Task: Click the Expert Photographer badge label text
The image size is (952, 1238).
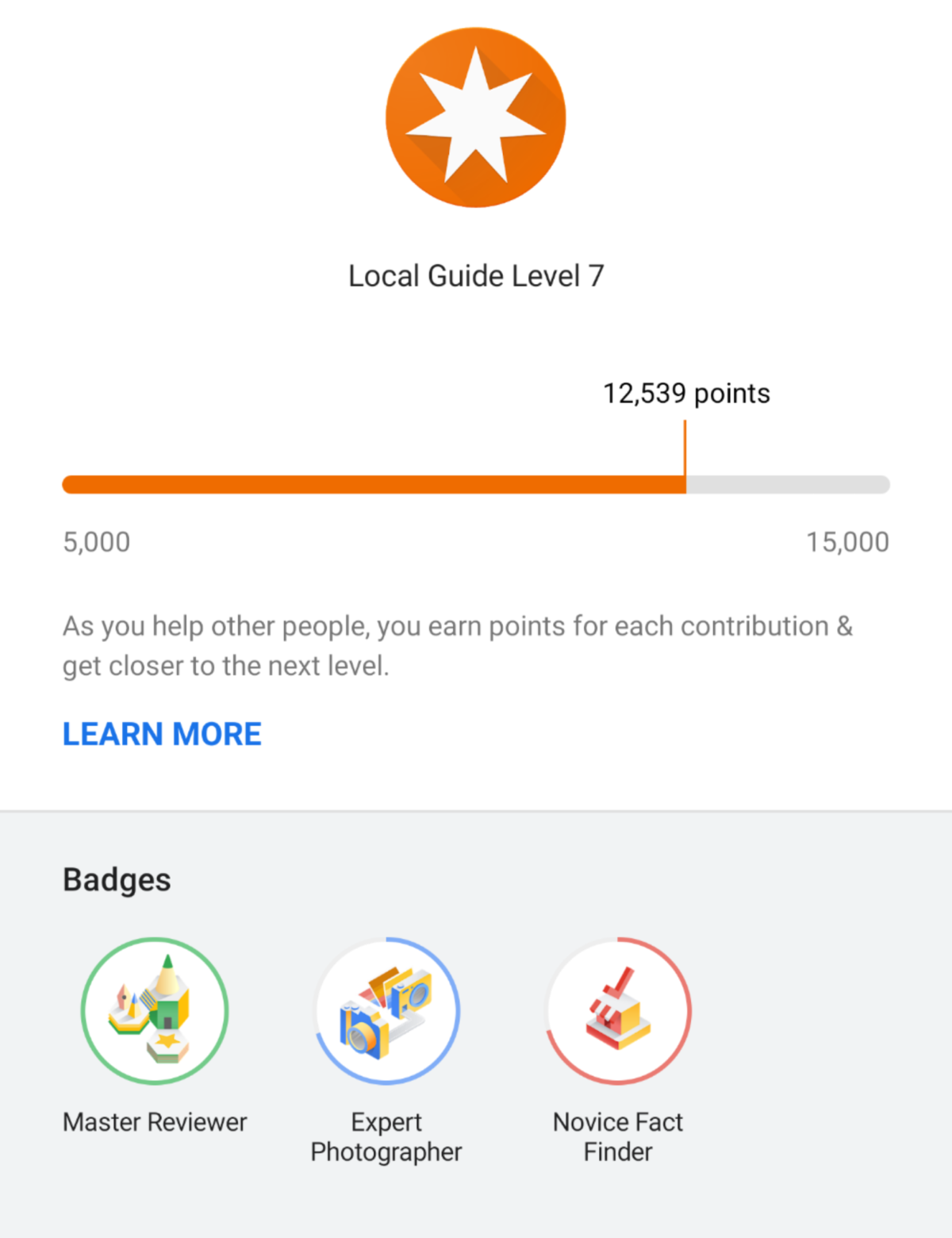Action: (x=386, y=1136)
